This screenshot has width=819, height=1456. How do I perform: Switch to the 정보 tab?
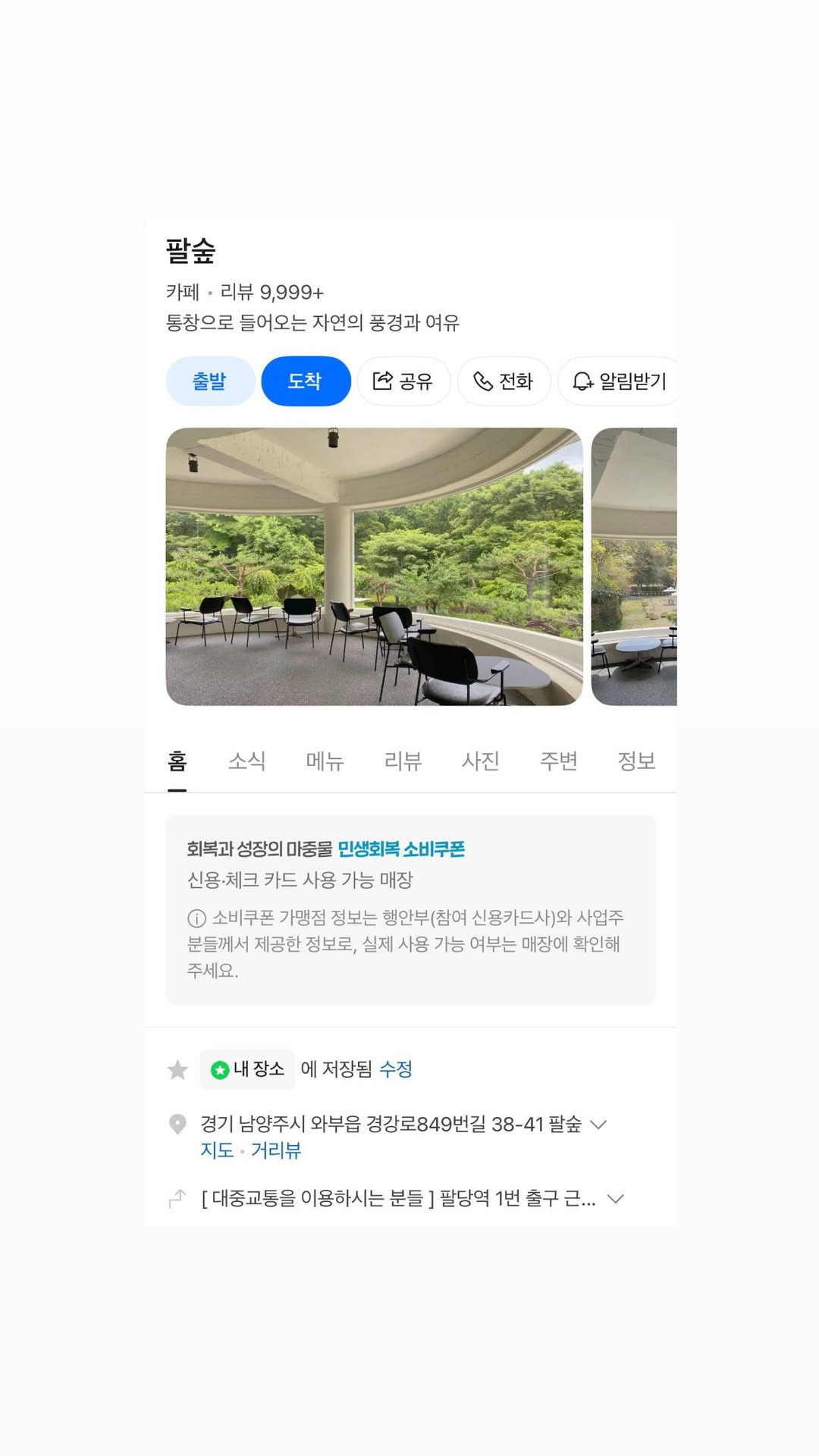[636, 761]
